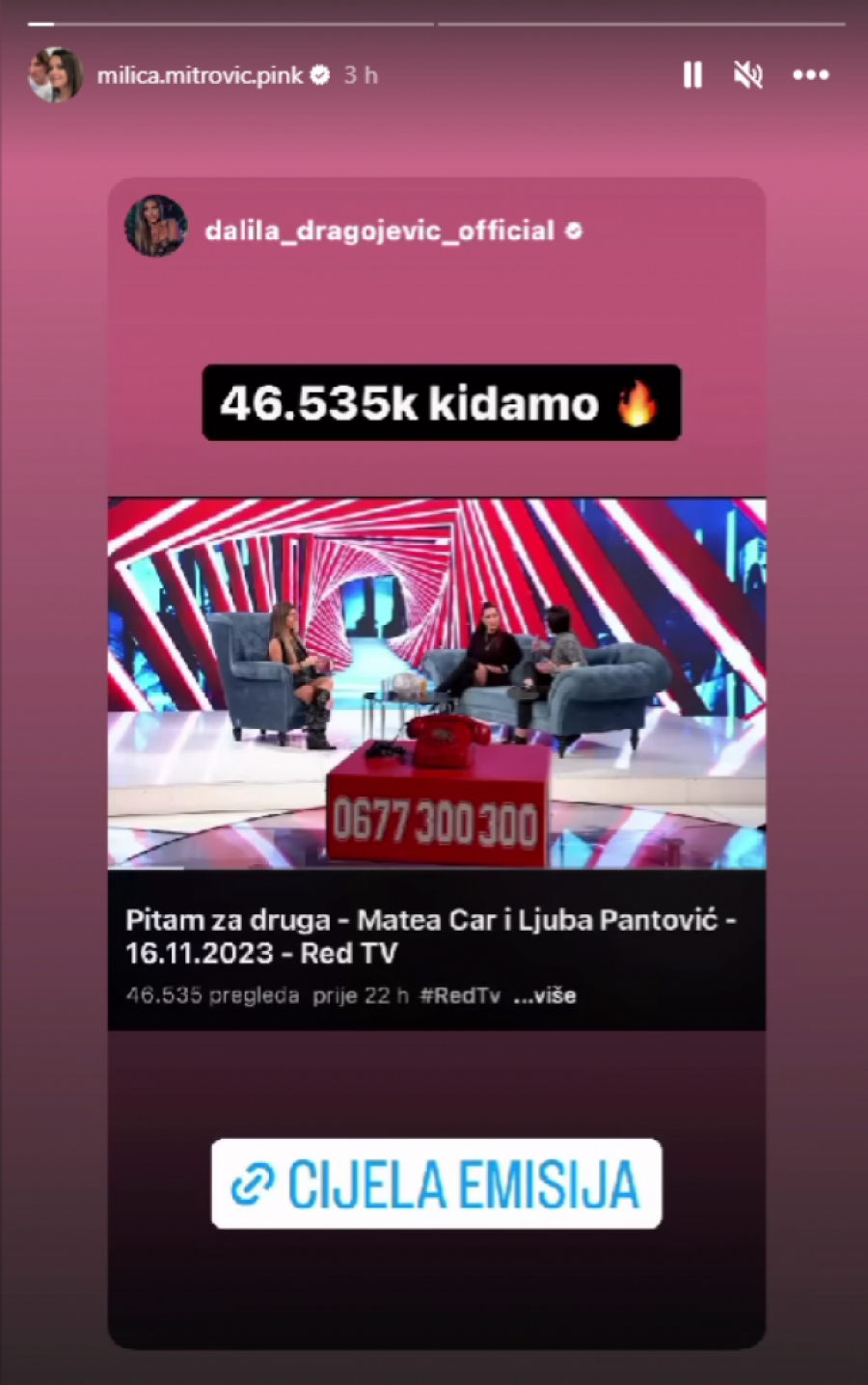Open the CIJELA EMISIJA link sticker

[436, 1183]
